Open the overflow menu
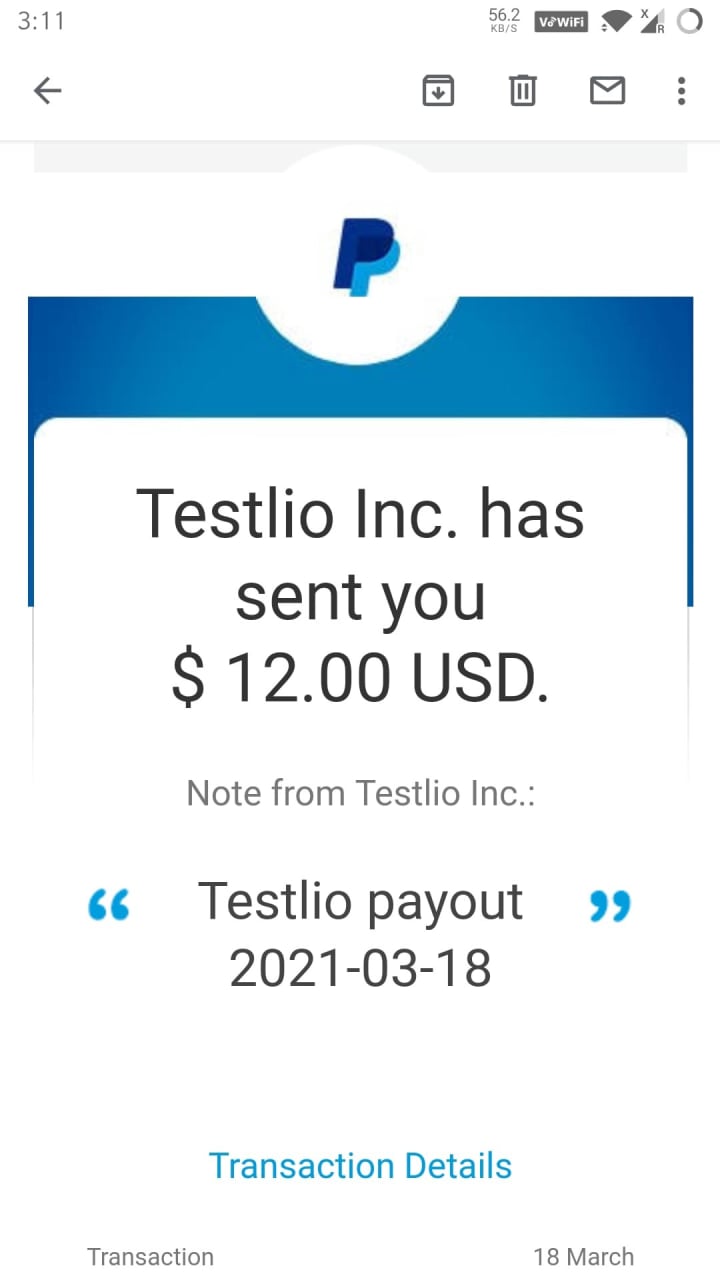Image resolution: width=720 pixels, height=1280 pixels. pos(681,91)
